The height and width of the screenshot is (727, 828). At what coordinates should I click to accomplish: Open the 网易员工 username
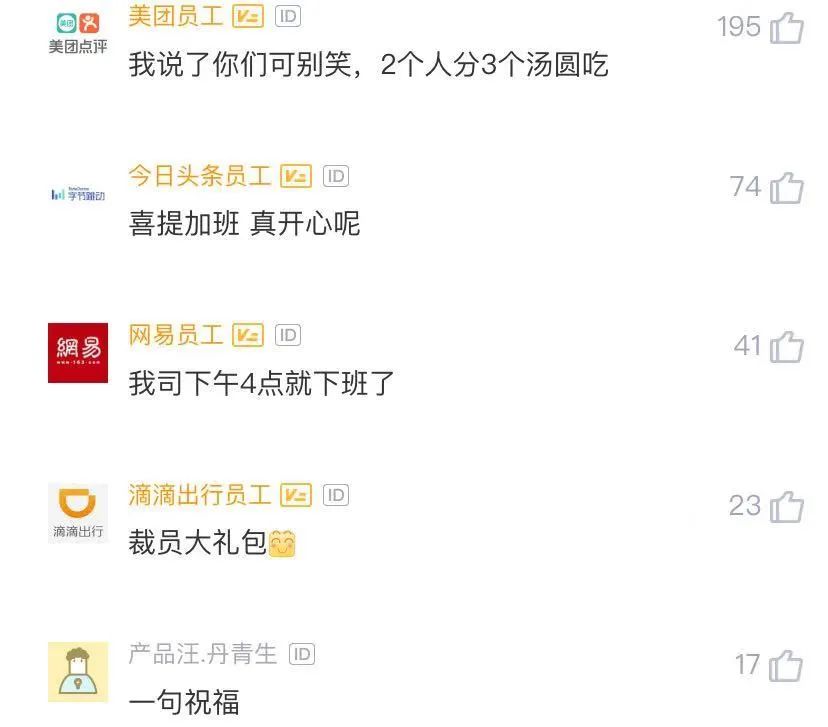pos(176,335)
